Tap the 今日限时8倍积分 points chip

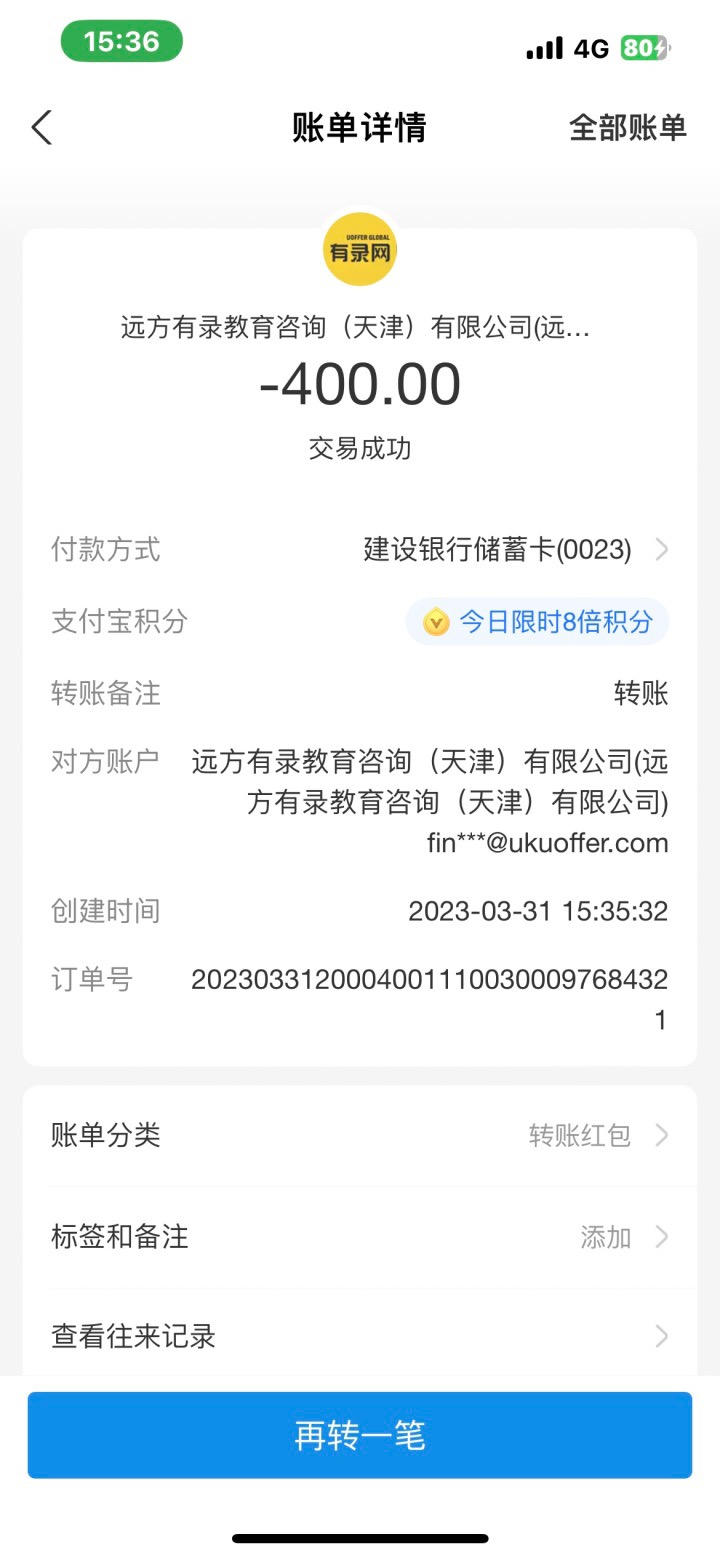537,622
